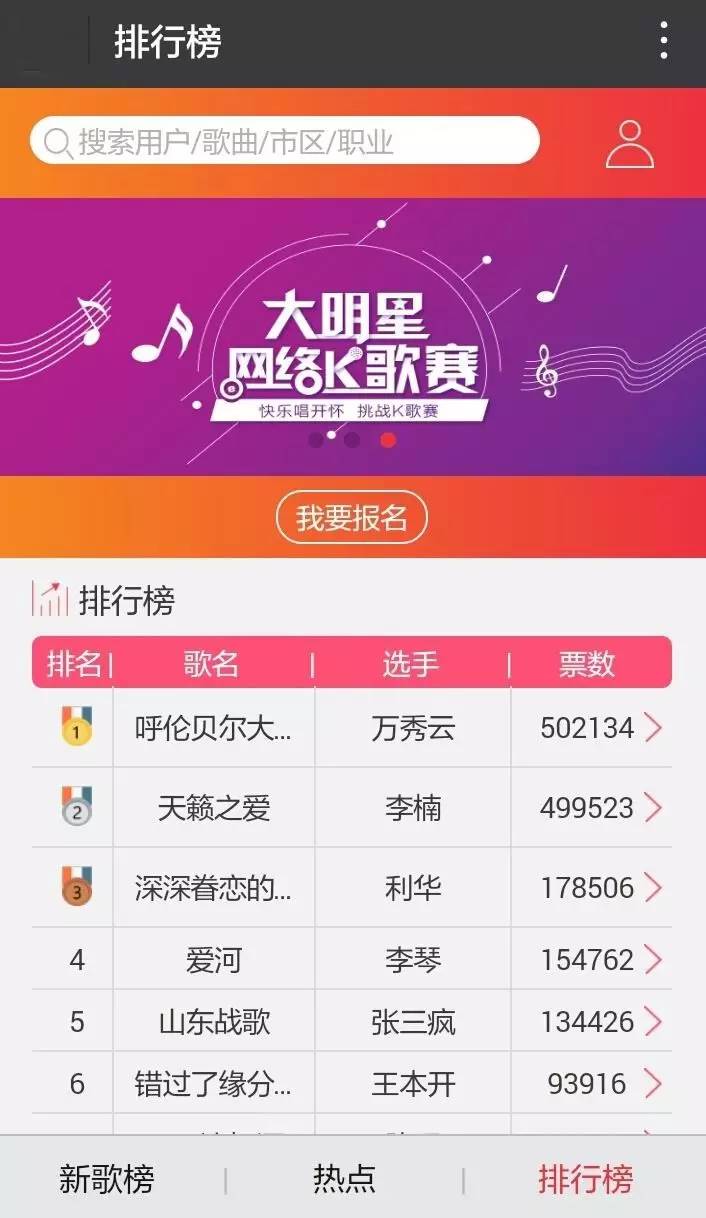
Task: Open the three-dot overflow menu
Action: pos(663,42)
